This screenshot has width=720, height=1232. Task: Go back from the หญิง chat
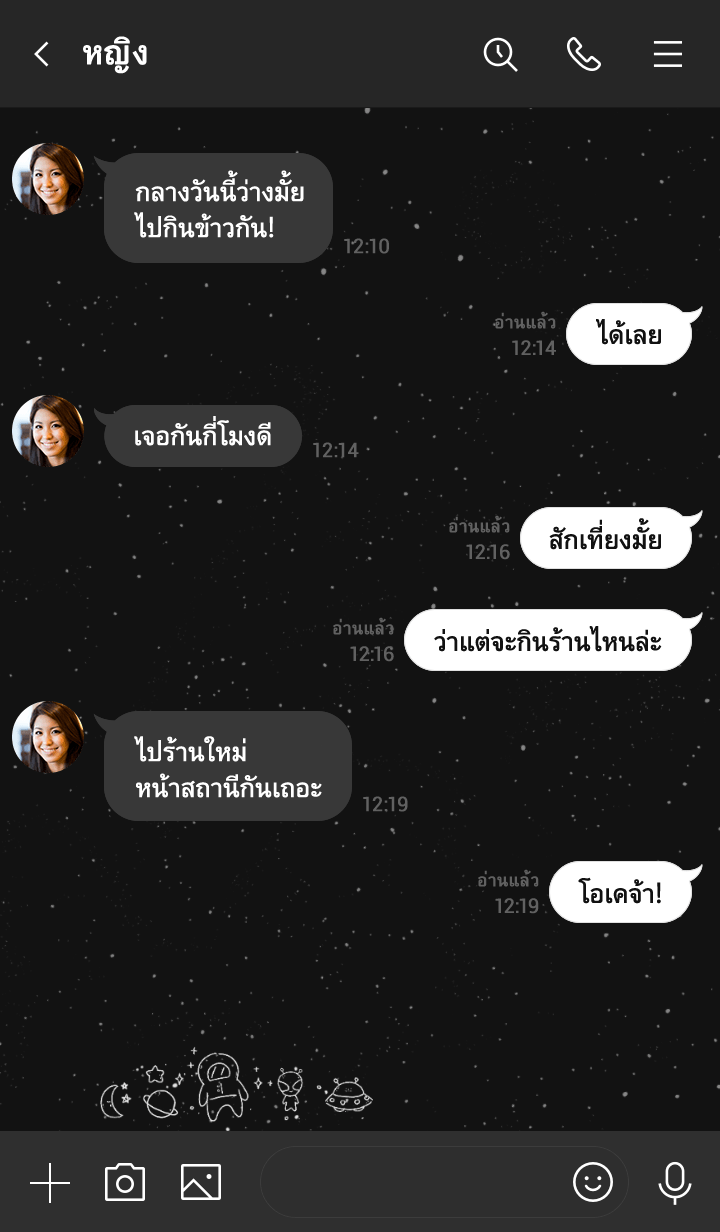click(x=41, y=54)
